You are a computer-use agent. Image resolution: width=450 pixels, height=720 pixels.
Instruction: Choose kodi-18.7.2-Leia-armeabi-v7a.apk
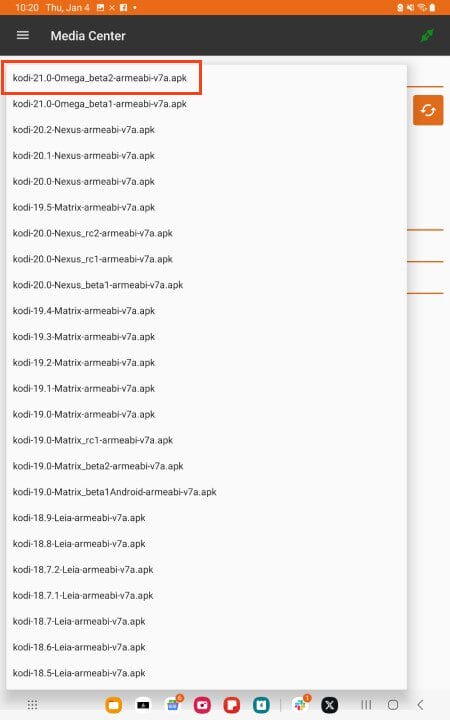[x=206, y=569]
